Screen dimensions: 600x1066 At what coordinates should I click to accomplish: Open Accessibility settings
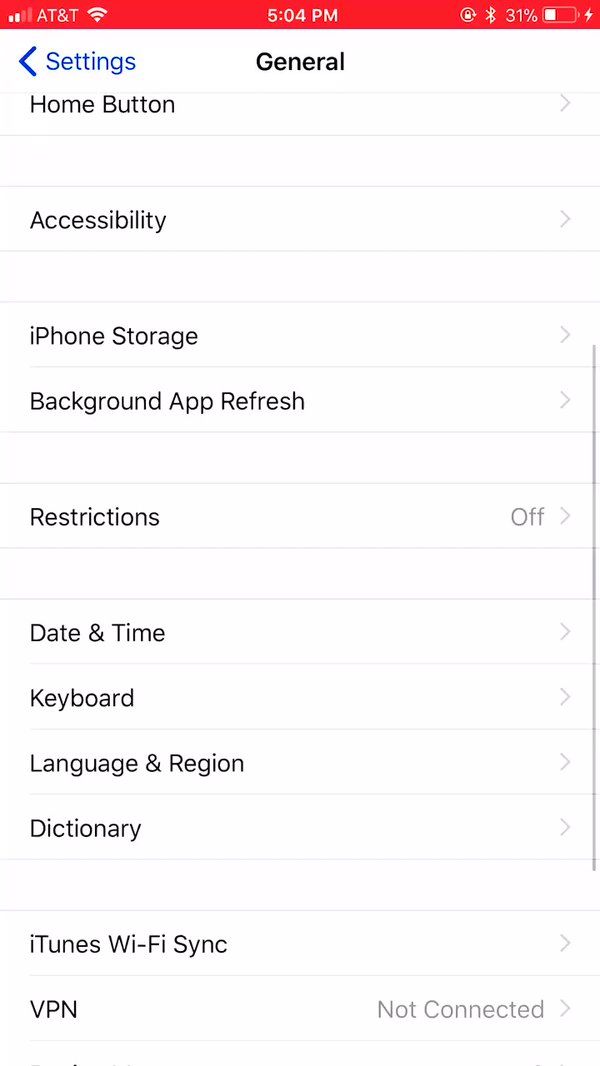click(300, 219)
